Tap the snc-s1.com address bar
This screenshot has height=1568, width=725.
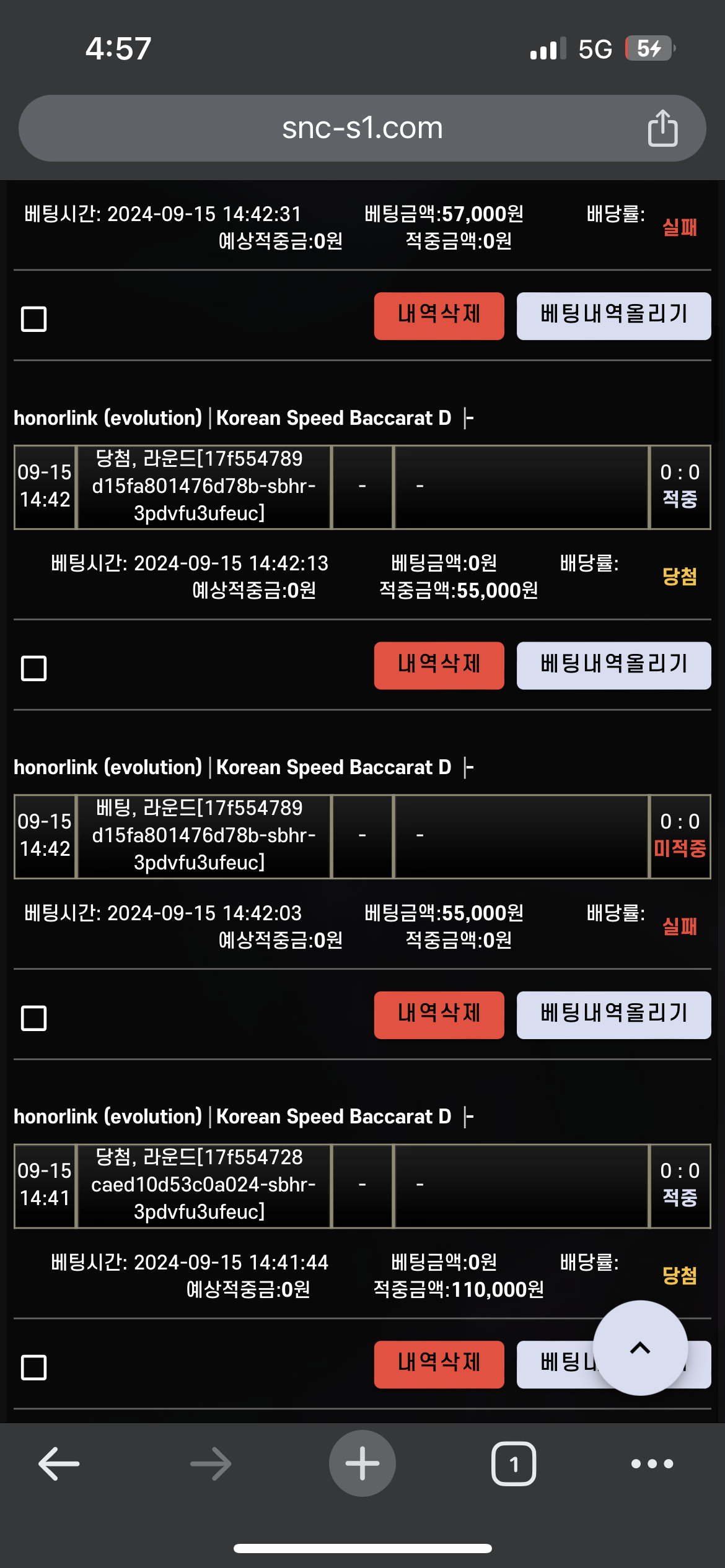pyautogui.click(x=362, y=128)
